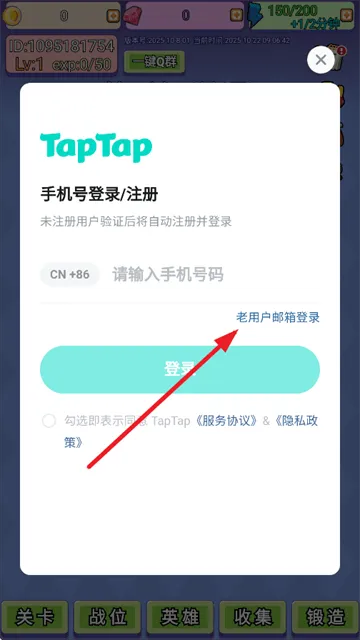360x640 pixels.
Task: Switch to the 战位 tab
Action: (x=107, y=618)
